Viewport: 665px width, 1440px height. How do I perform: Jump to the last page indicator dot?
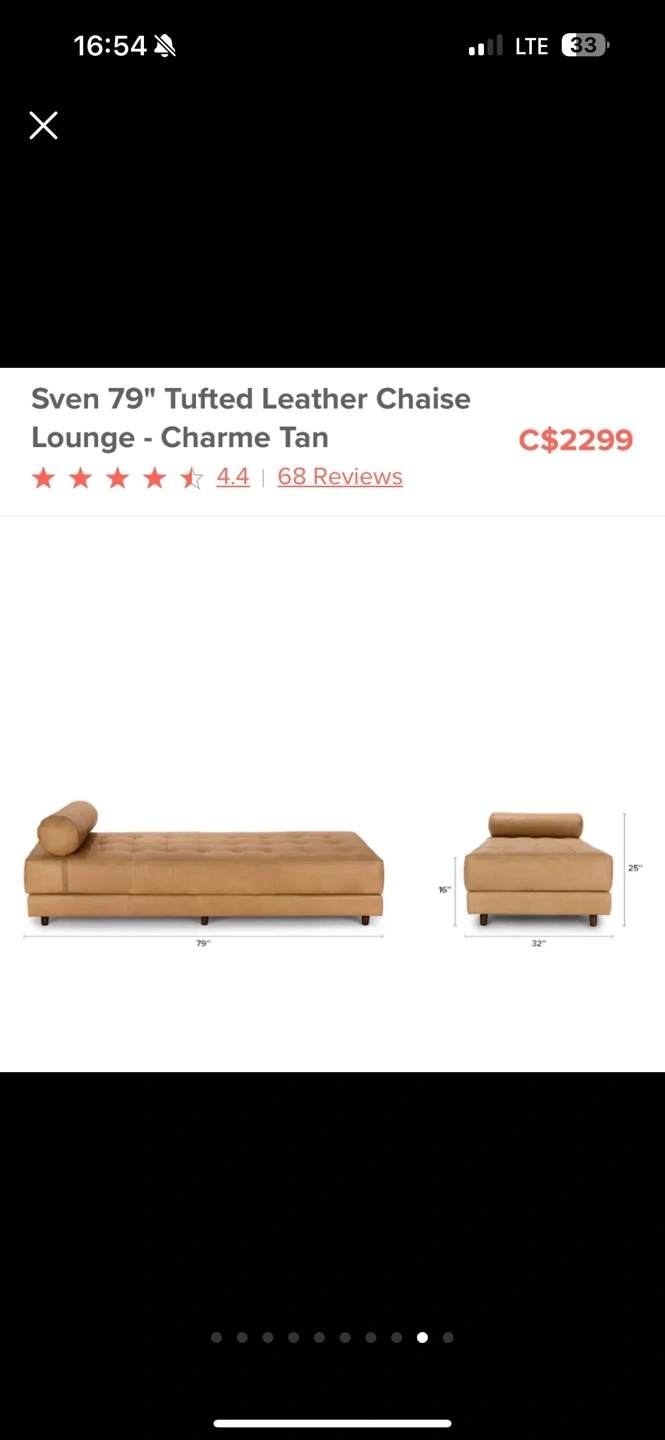pos(448,1337)
